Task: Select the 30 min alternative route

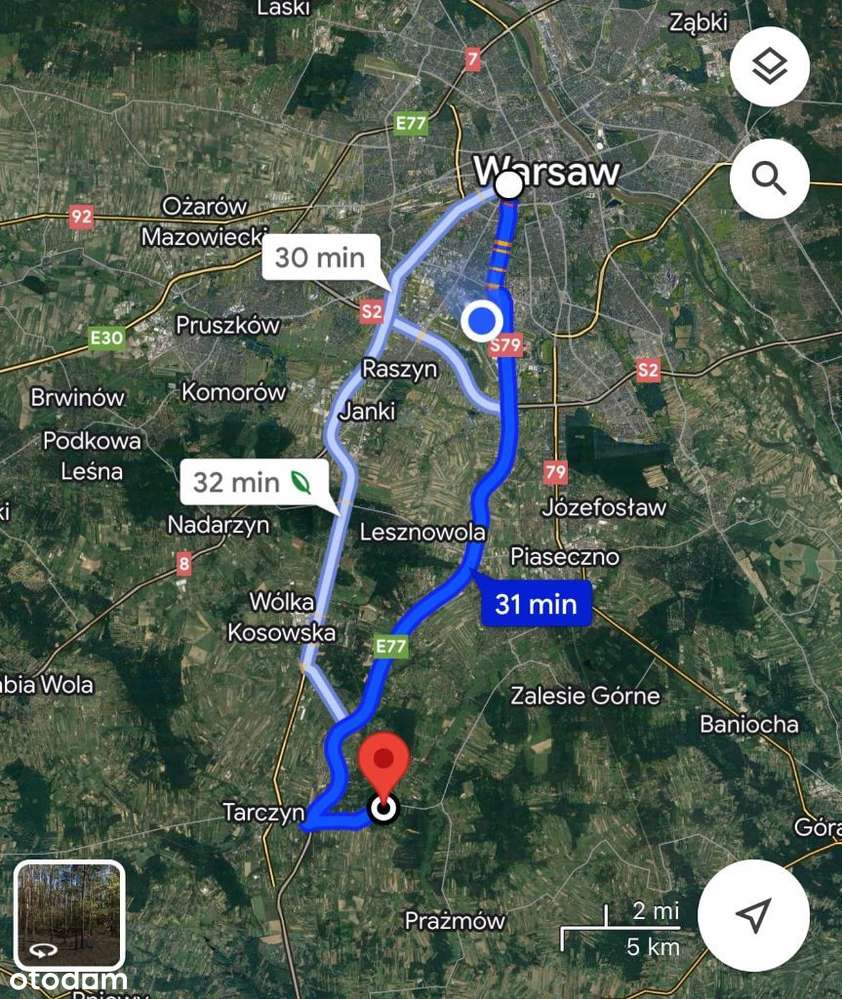Action: [321, 258]
